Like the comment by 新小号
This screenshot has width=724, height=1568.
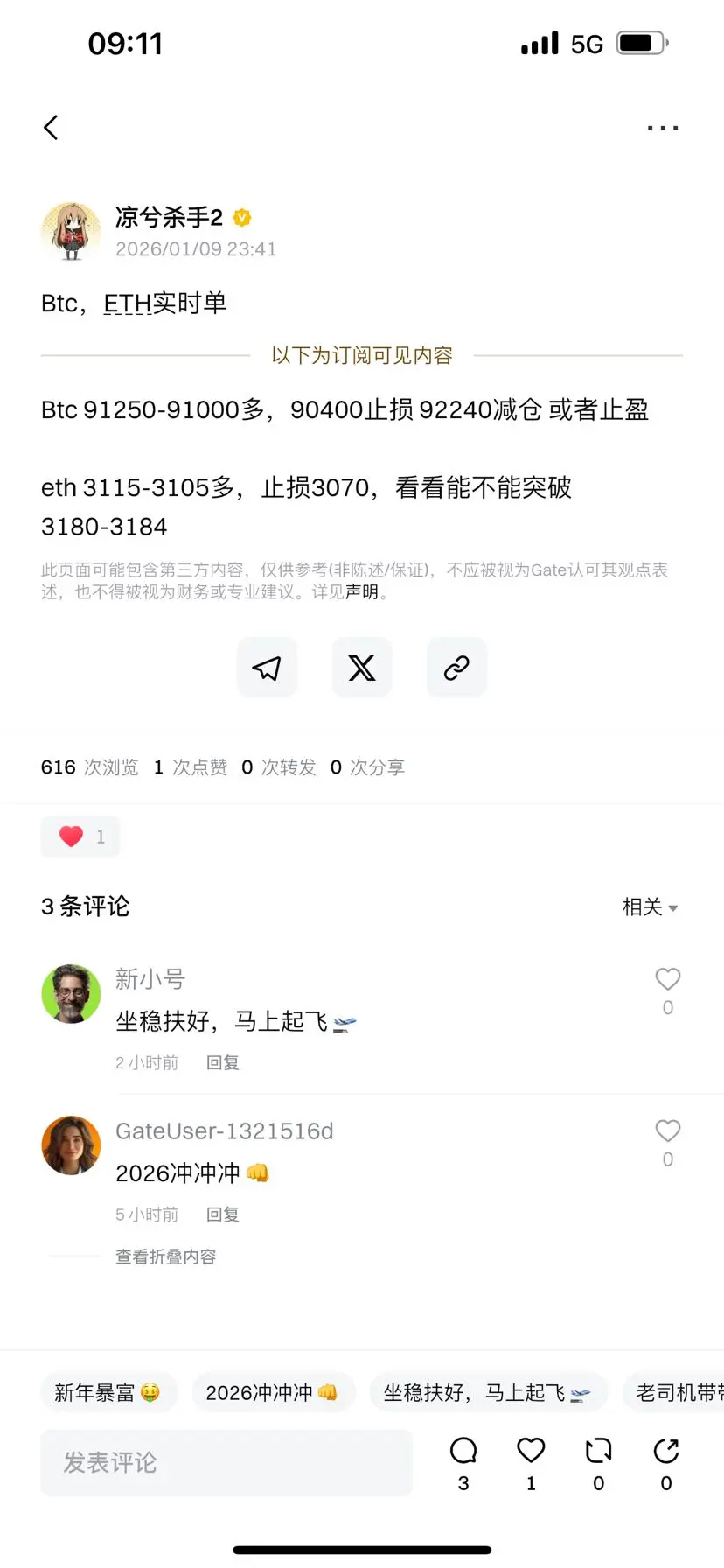click(x=667, y=978)
